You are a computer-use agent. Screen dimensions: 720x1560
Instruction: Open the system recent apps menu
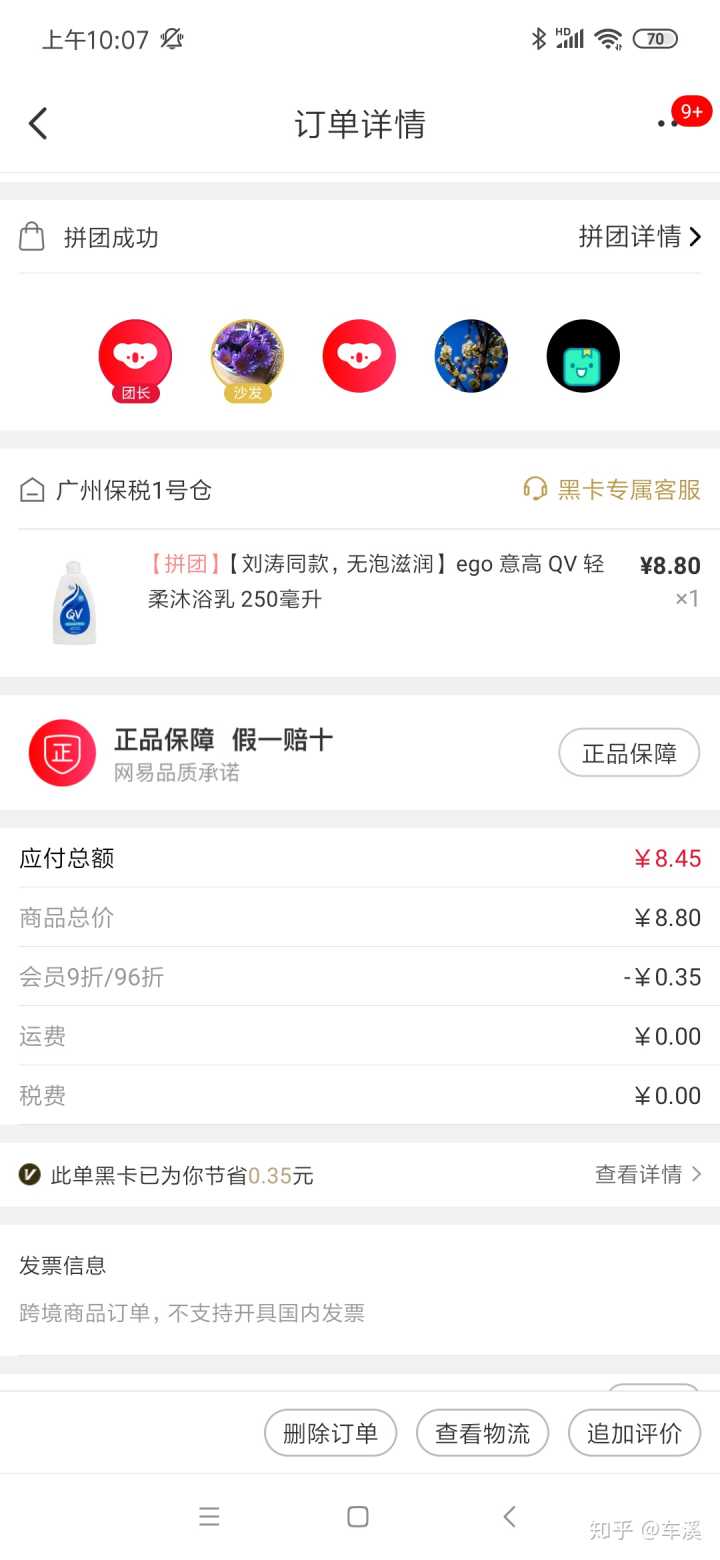click(x=209, y=1517)
